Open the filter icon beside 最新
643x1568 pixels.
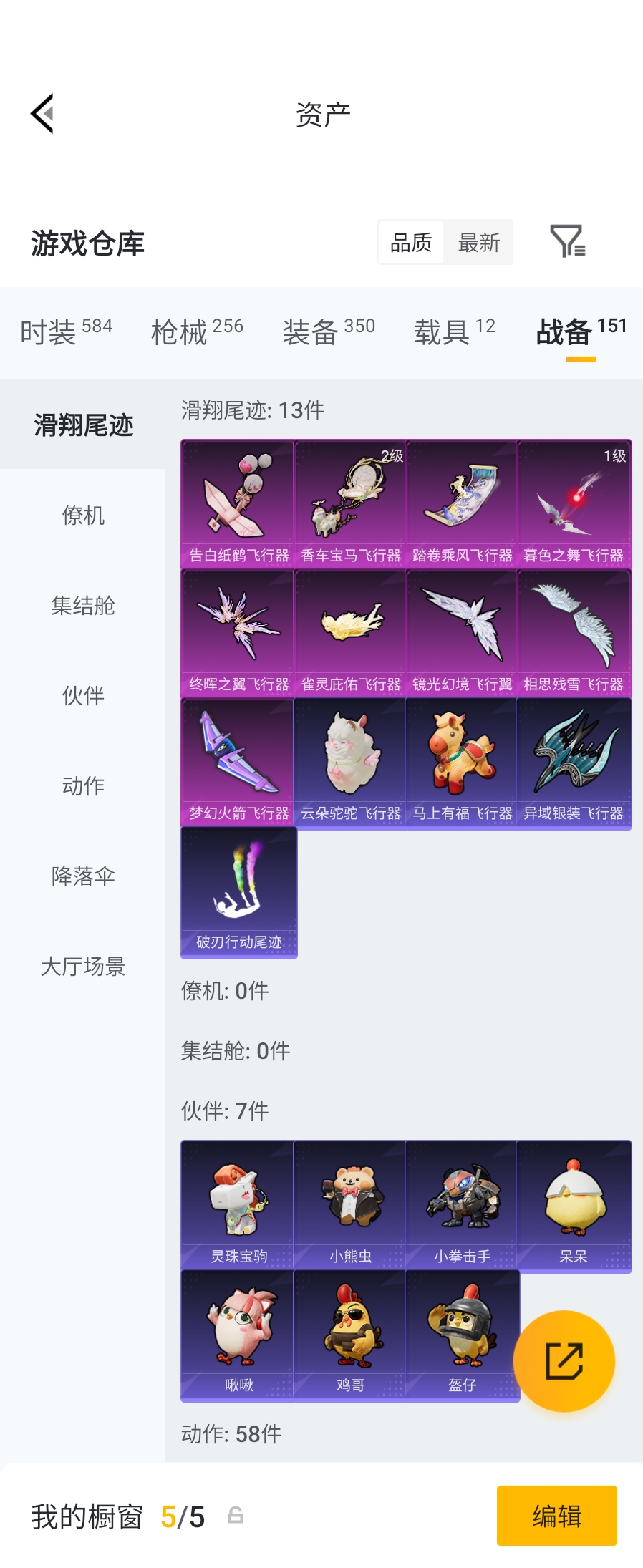pyautogui.click(x=567, y=241)
